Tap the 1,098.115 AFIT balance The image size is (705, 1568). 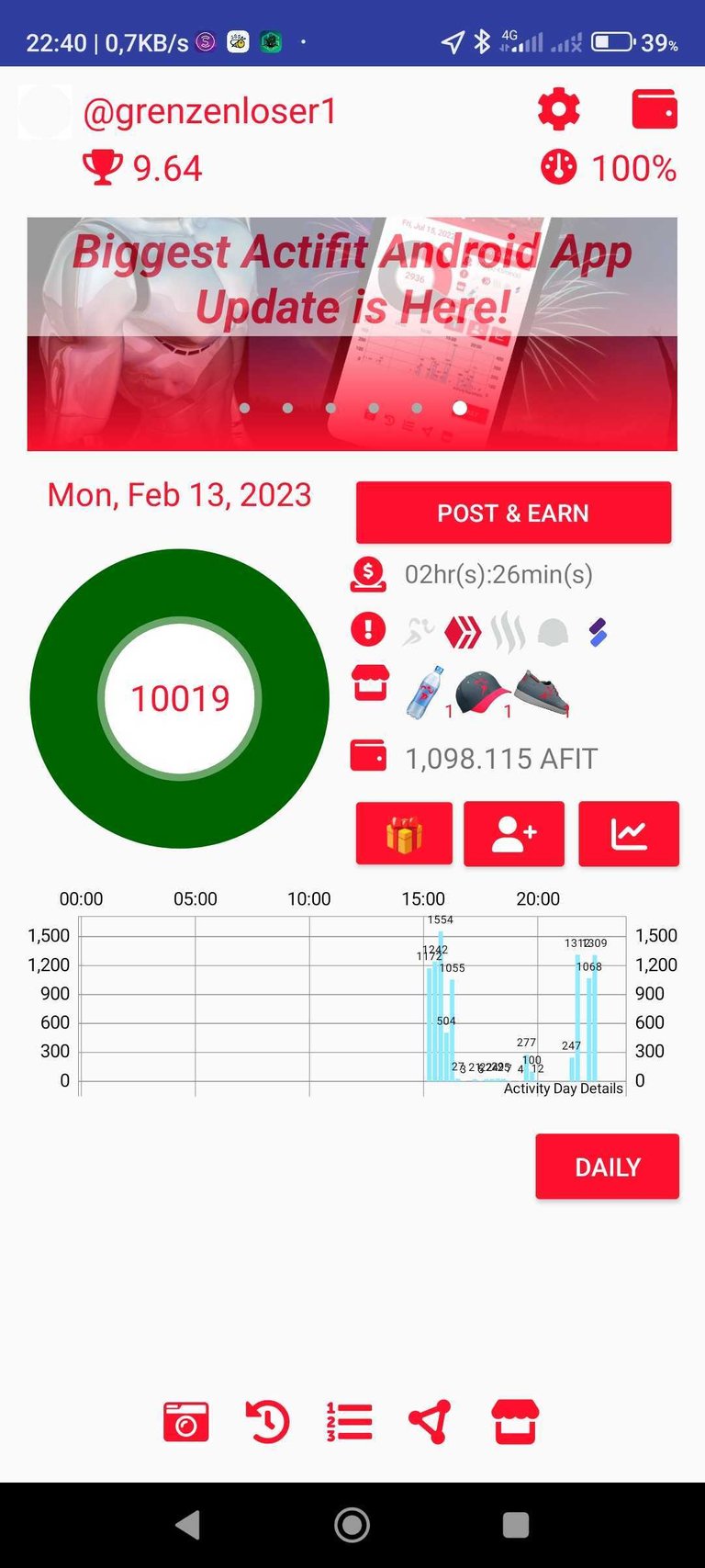point(501,759)
